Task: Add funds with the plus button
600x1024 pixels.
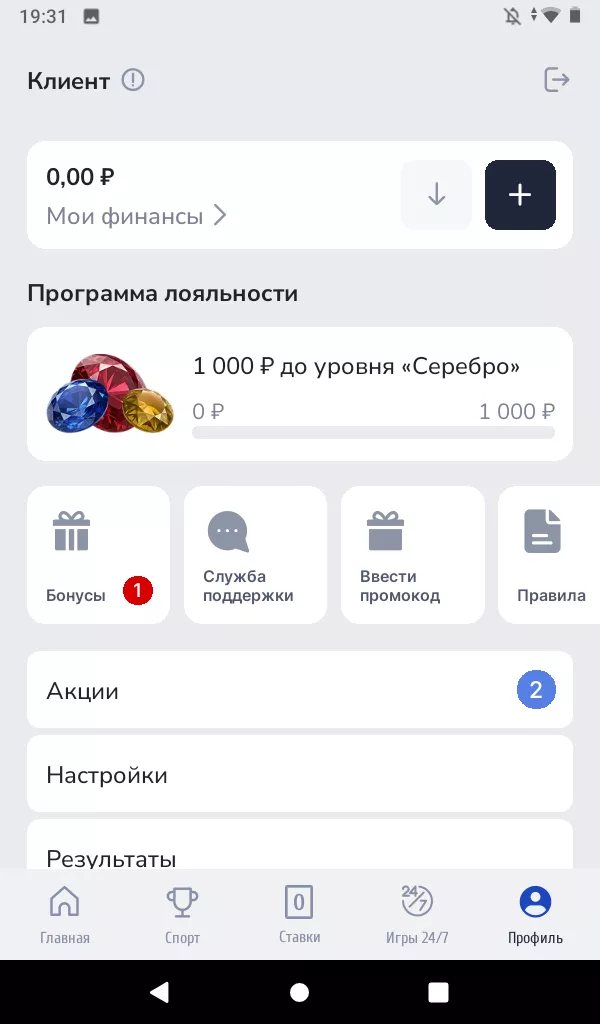Action: click(520, 195)
